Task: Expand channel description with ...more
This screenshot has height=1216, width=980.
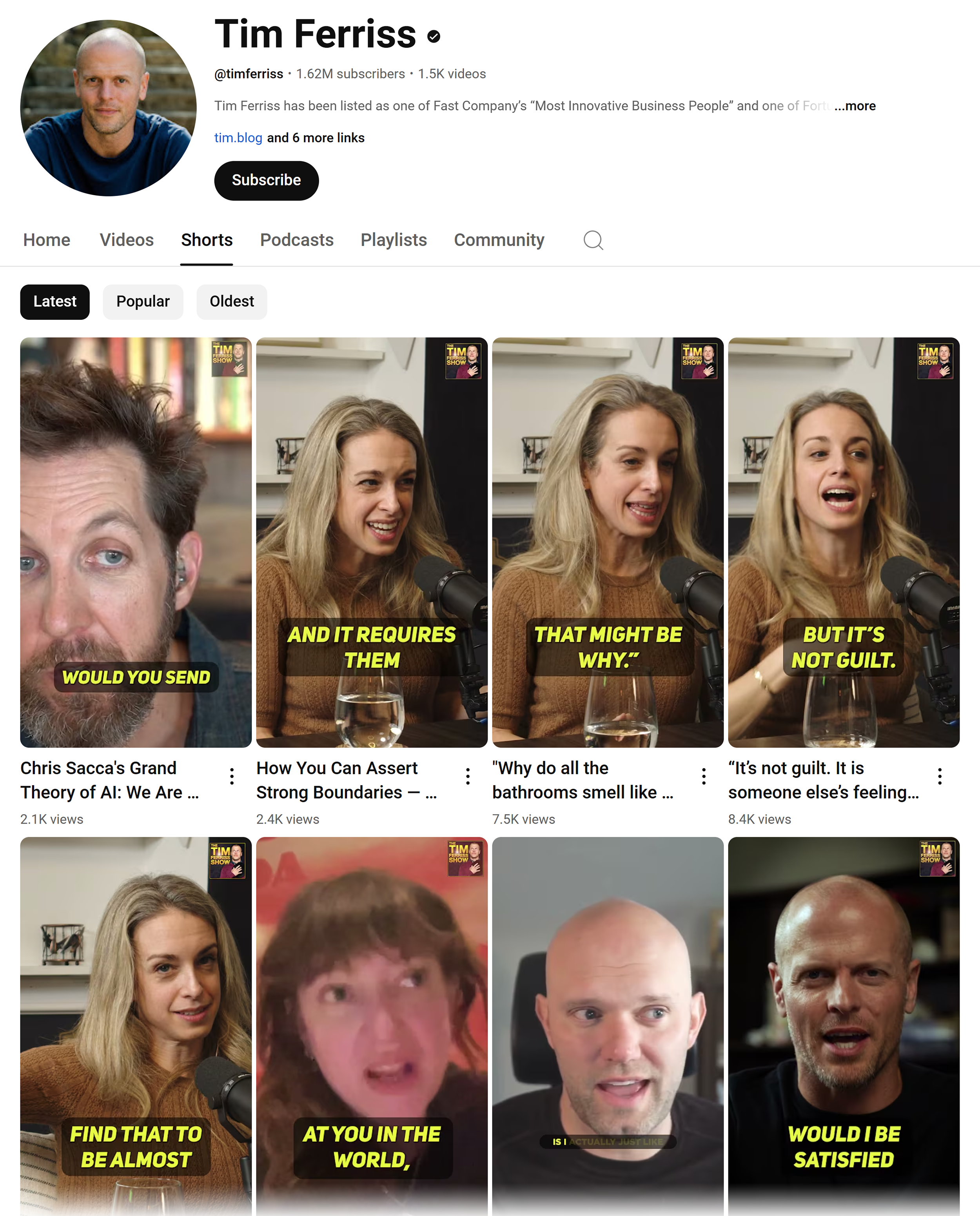Action: click(x=855, y=106)
